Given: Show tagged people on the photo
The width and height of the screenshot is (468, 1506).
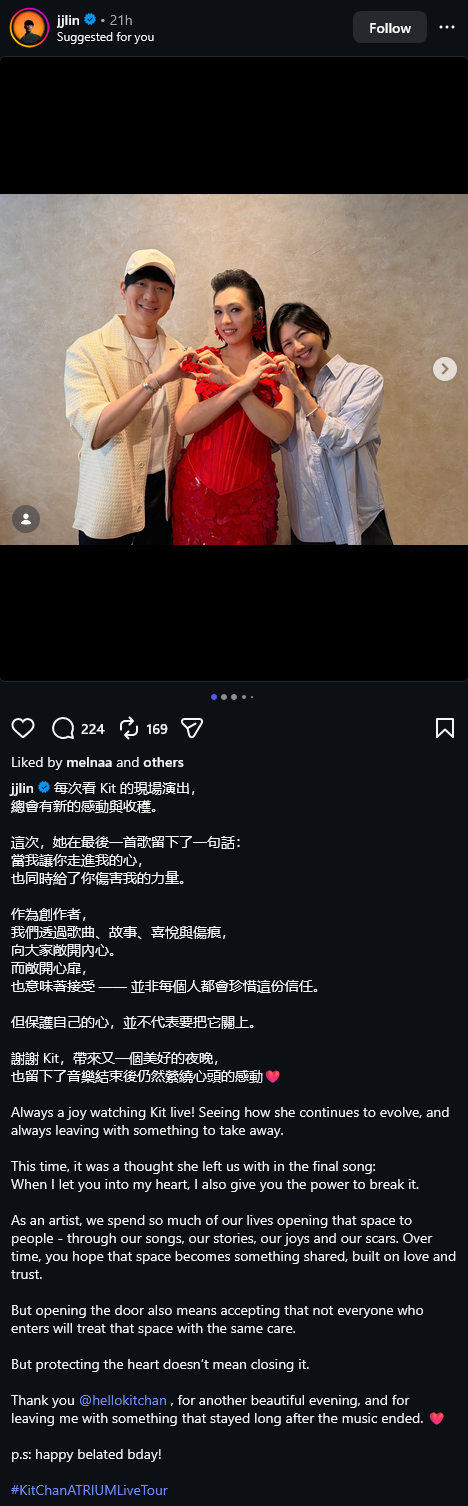Looking at the screenshot, I should point(26,518).
